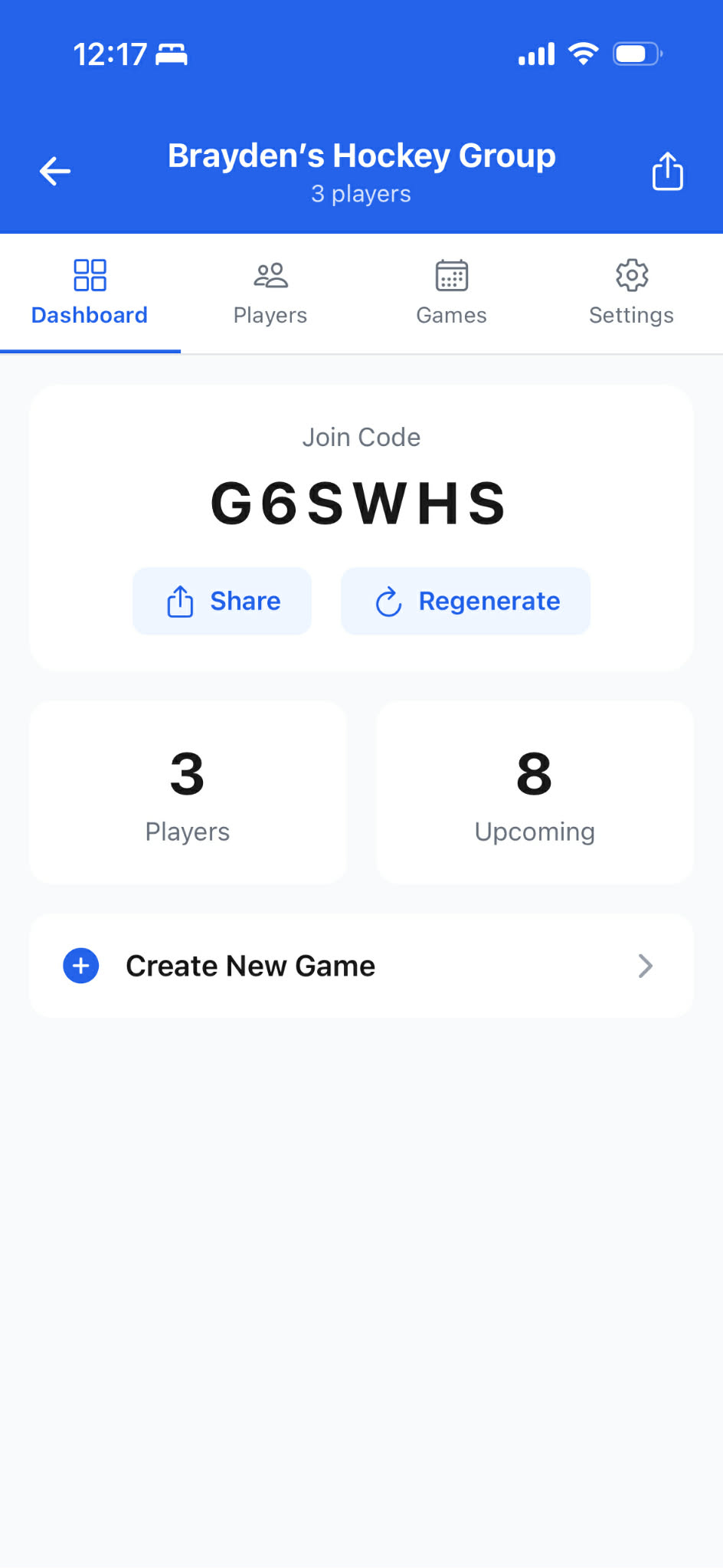723x1568 pixels.
Task: Tap the chevron on Create New Game row
Action: tap(645, 966)
